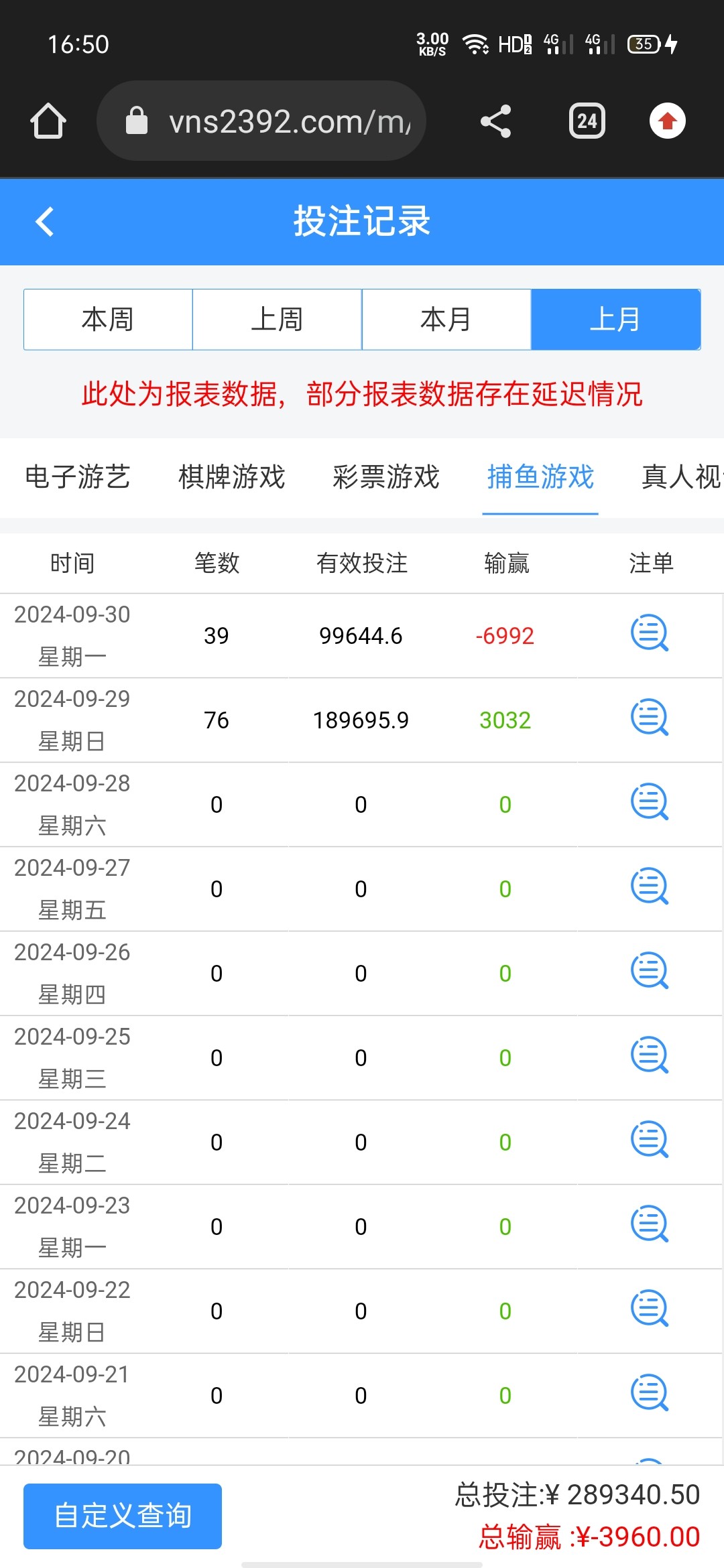The width and height of the screenshot is (724, 1568).
Task: Select the 上周 period tab
Action: (x=278, y=319)
